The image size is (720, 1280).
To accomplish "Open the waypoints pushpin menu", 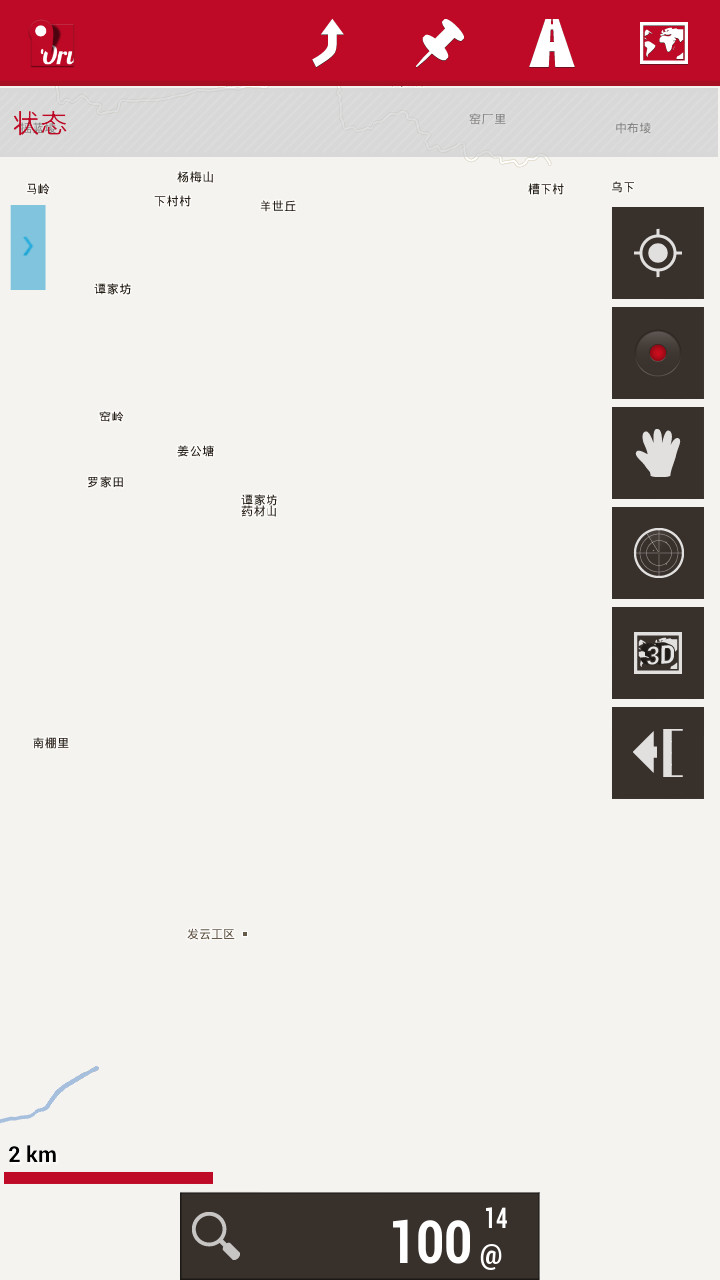I will (x=440, y=44).
